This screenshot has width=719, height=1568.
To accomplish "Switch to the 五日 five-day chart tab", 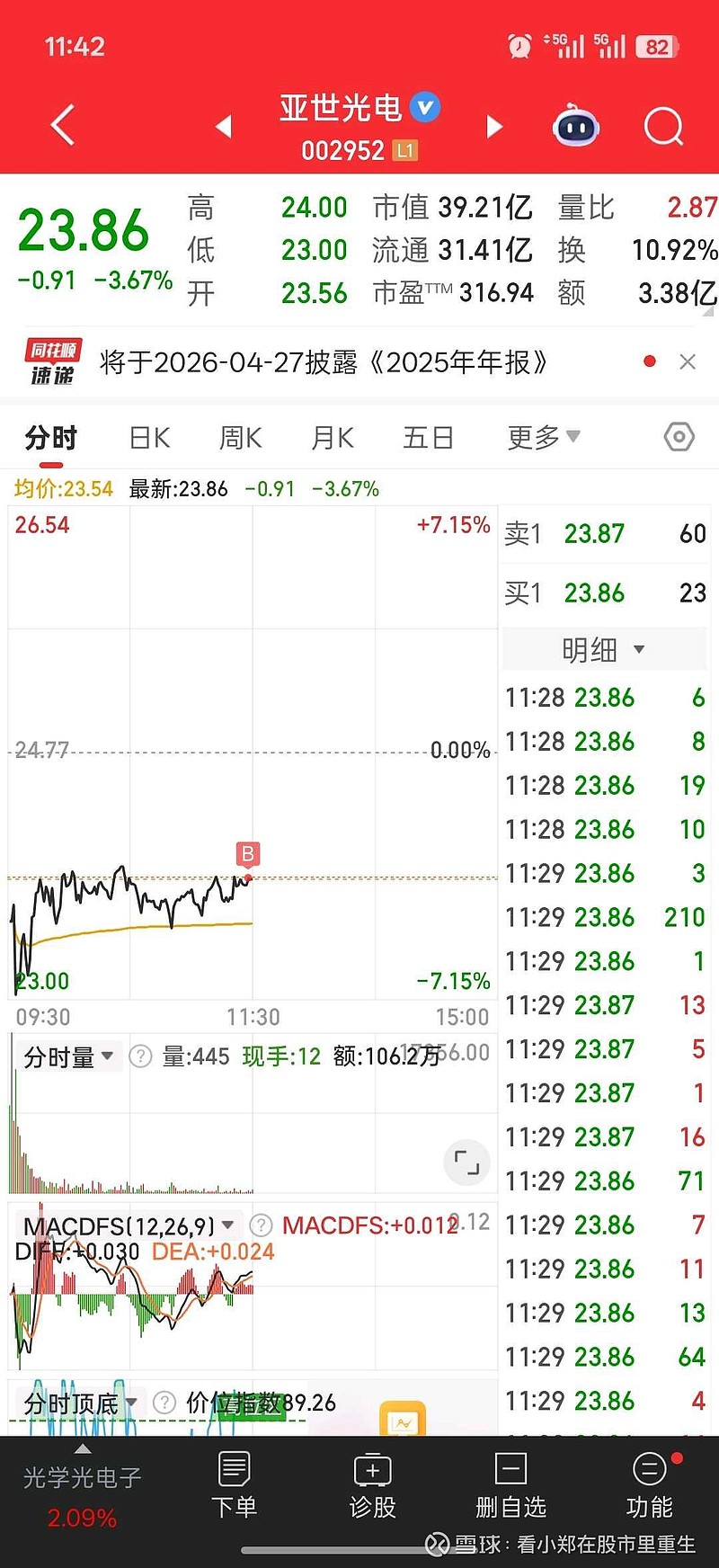I will (427, 437).
